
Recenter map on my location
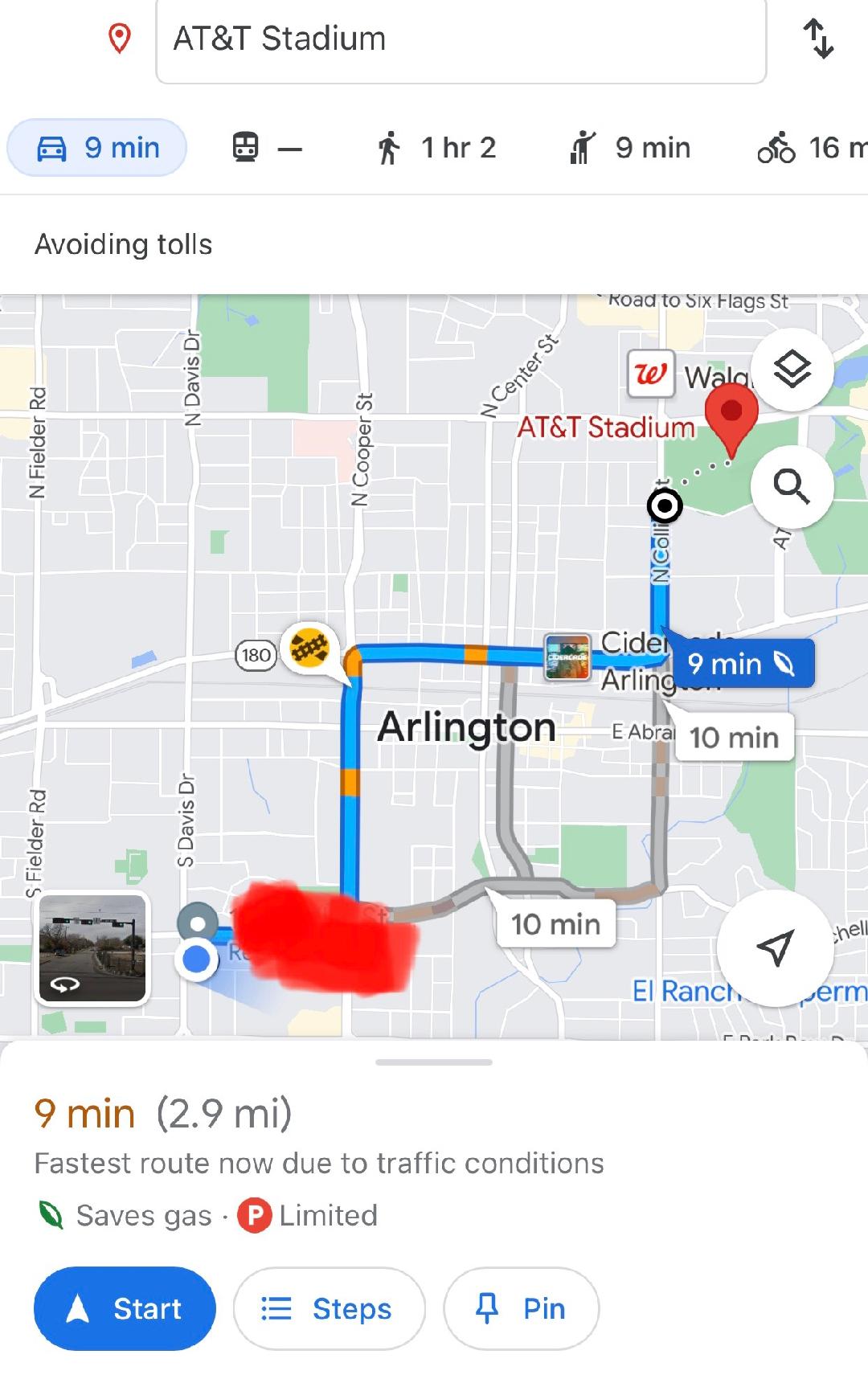pos(775,948)
